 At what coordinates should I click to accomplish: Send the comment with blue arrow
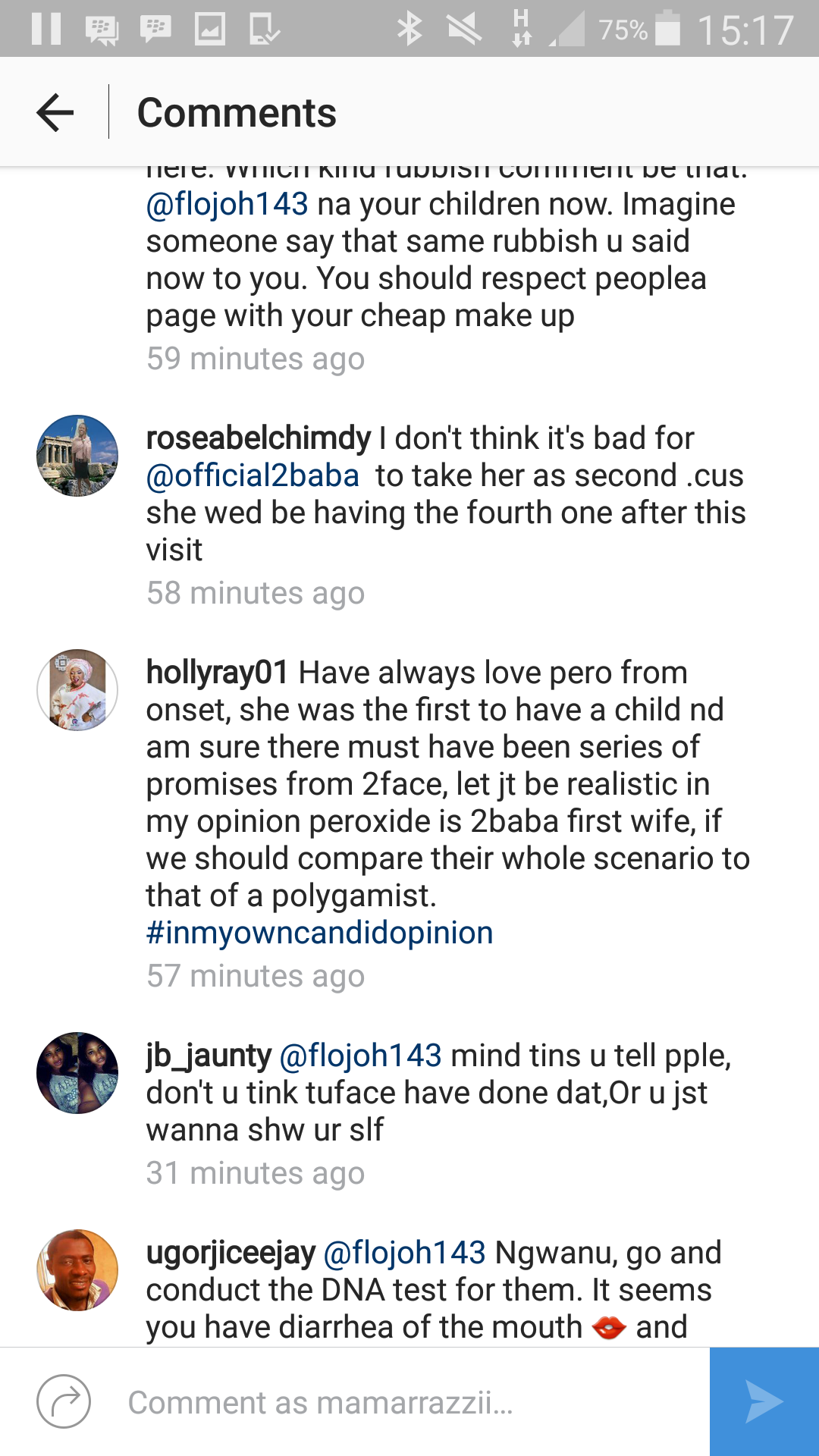(764, 1401)
